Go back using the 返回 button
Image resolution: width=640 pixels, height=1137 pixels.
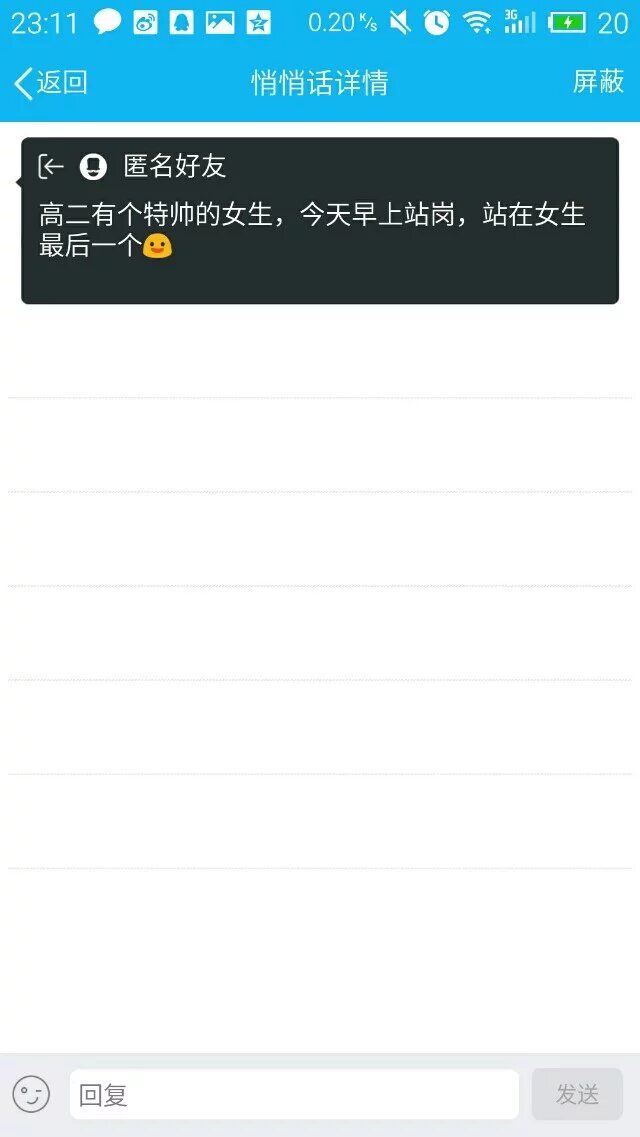pos(51,83)
